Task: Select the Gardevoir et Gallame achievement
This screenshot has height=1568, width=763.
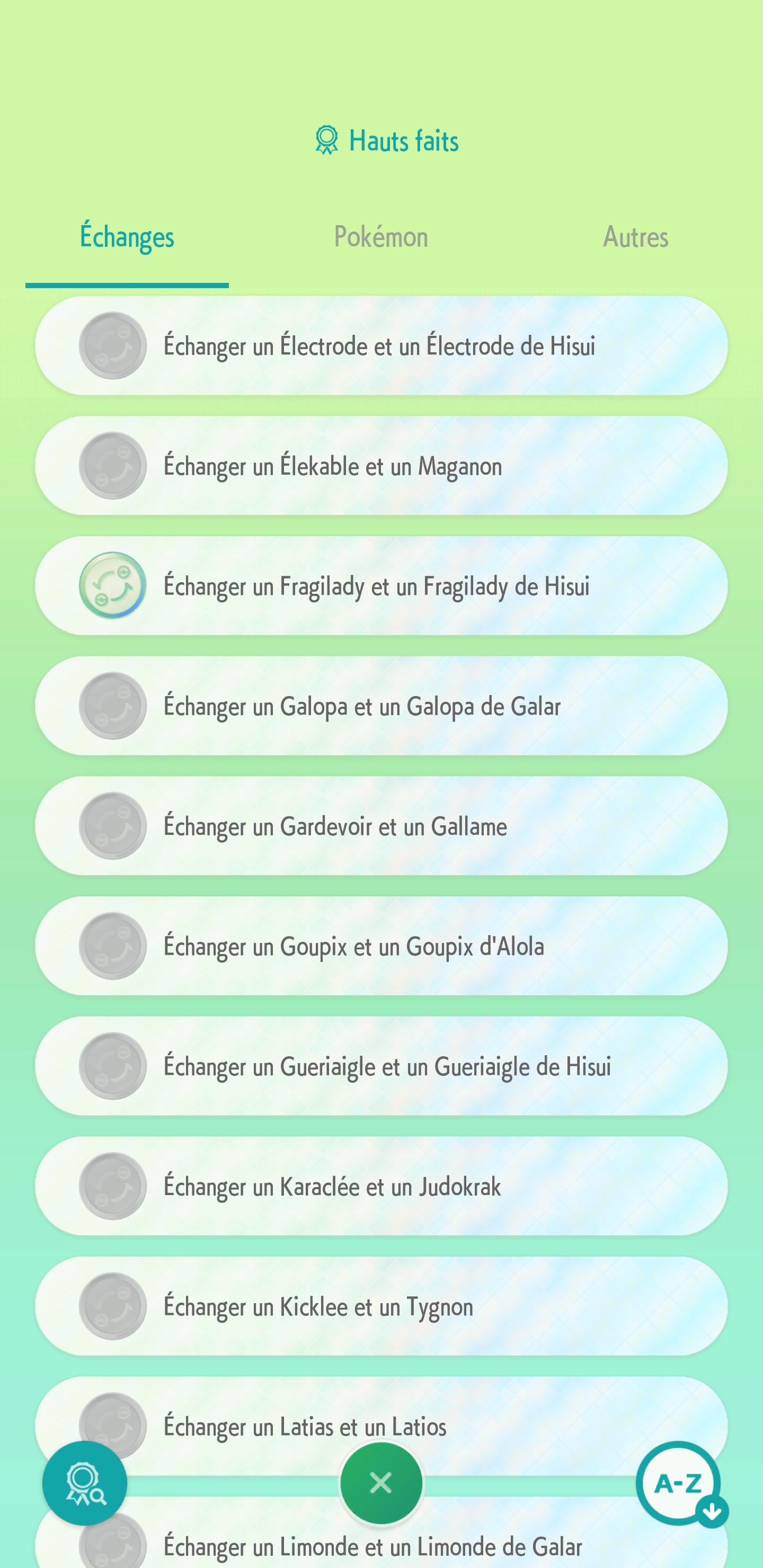Action: click(x=381, y=826)
